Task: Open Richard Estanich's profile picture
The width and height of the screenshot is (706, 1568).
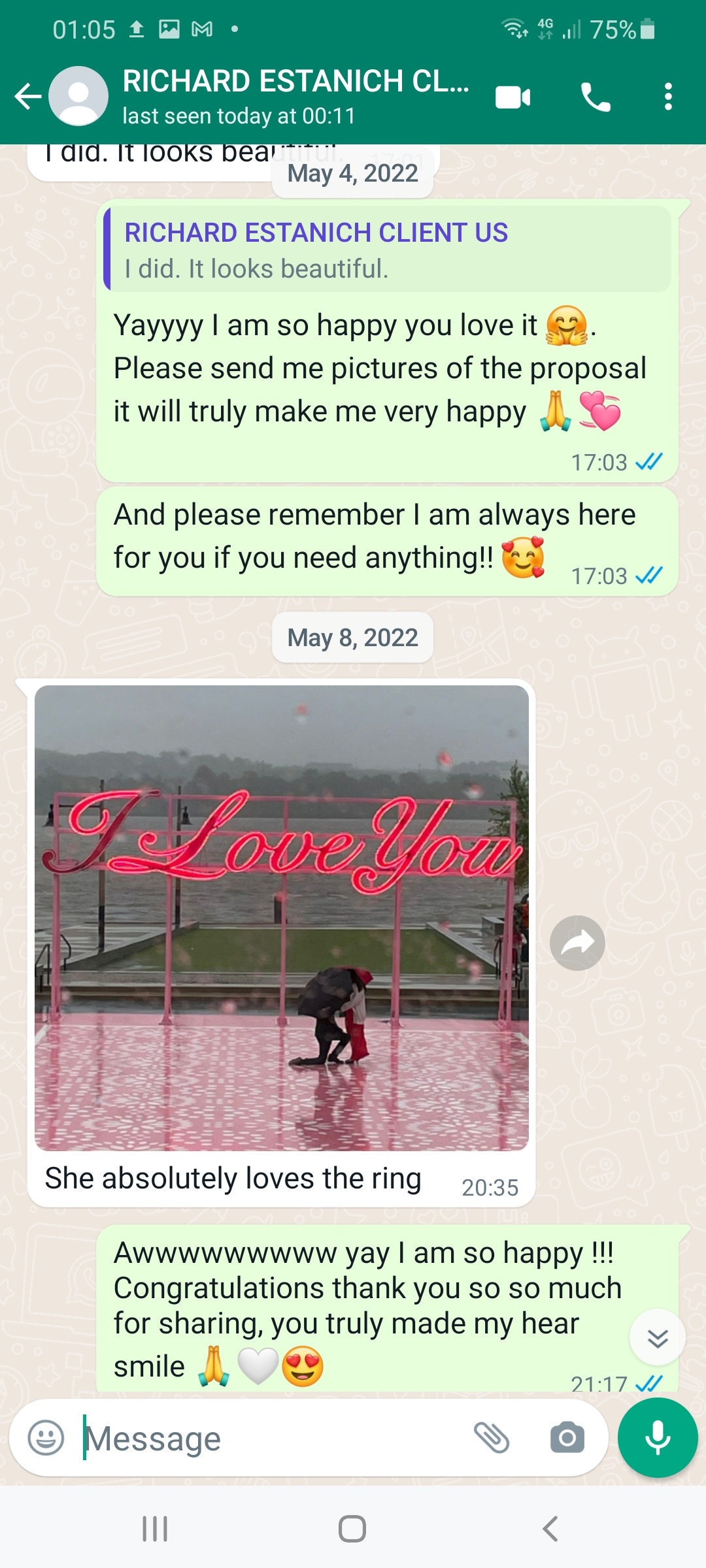Action: 78,97
